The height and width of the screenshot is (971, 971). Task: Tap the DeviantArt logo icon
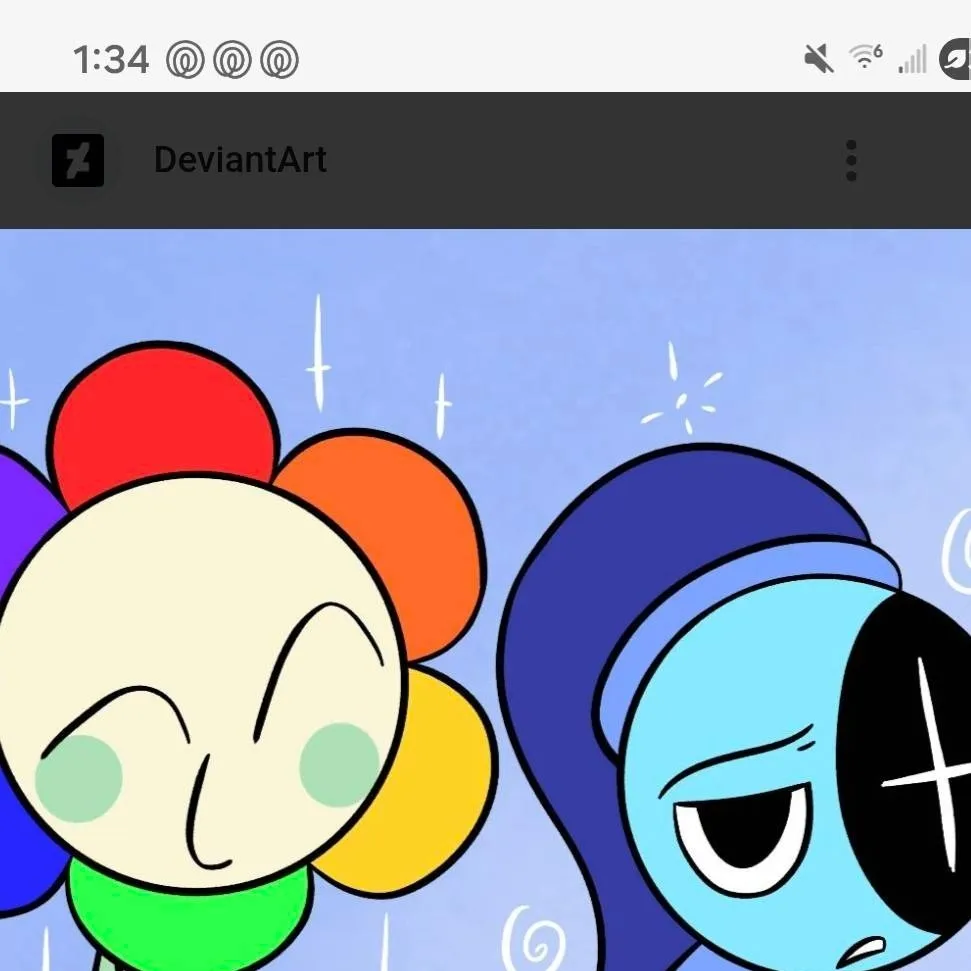click(x=78, y=160)
